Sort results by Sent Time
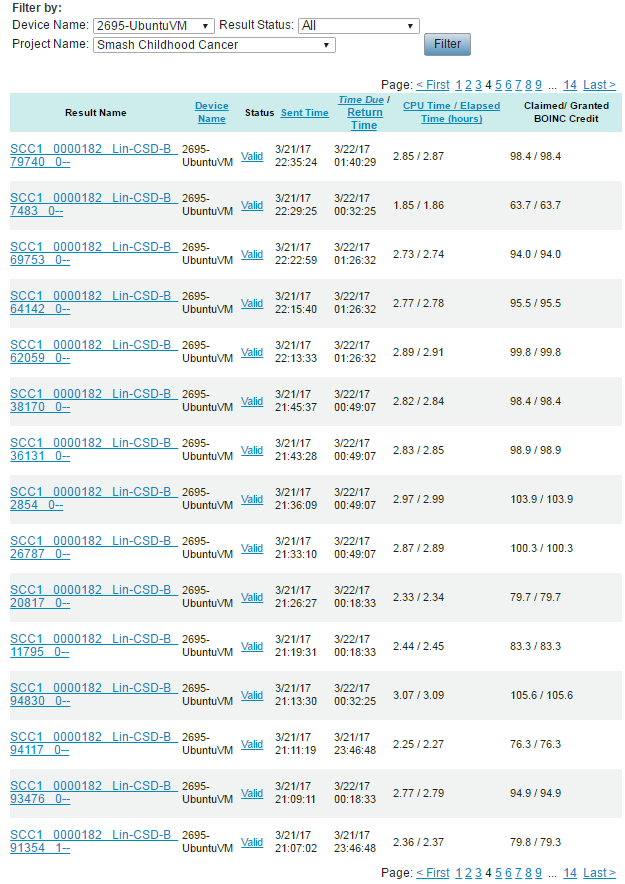The image size is (625, 884). (x=304, y=113)
